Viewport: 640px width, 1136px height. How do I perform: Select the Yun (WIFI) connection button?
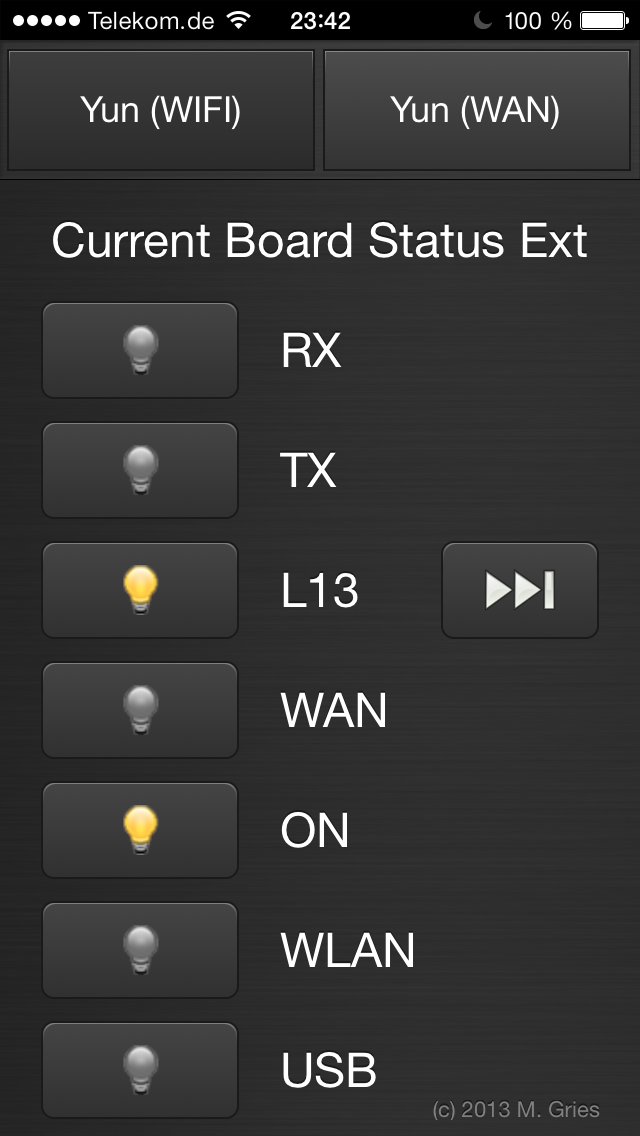tap(160, 110)
